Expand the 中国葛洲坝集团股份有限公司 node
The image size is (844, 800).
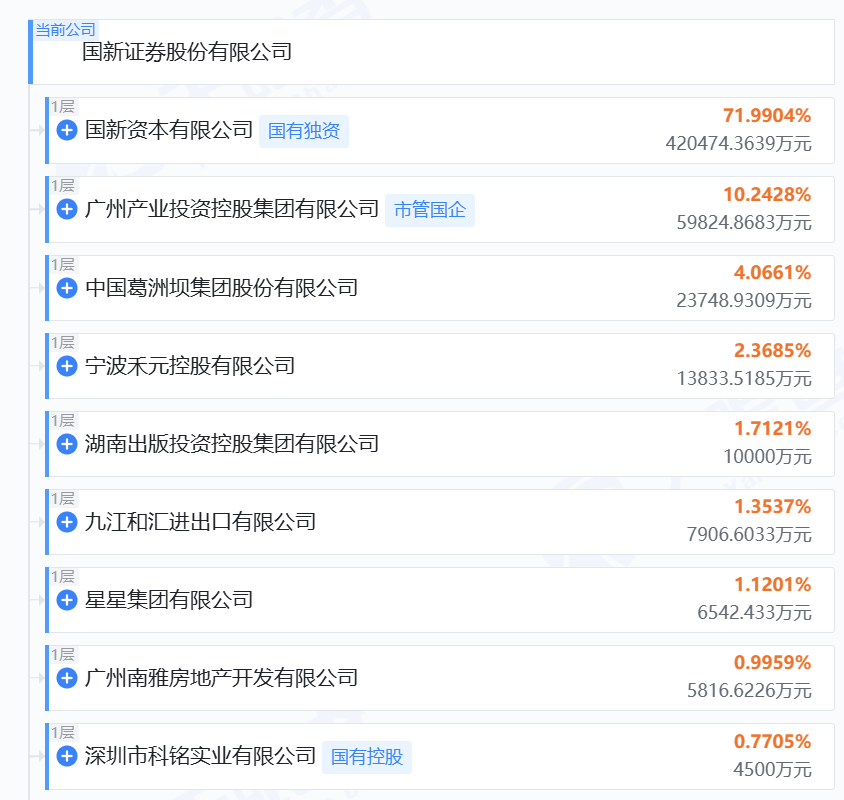tap(67, 288)
